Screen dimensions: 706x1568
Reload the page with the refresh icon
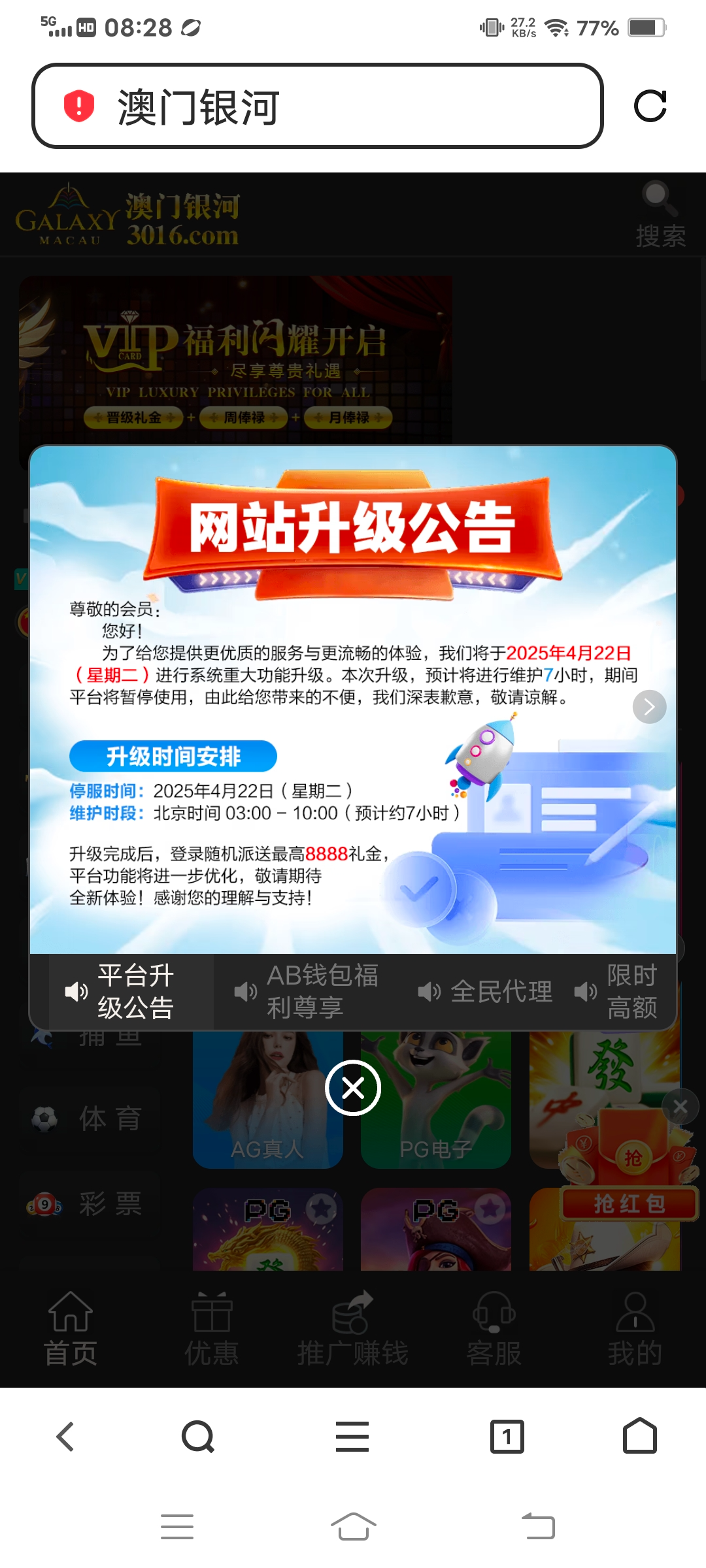[650, 106]
